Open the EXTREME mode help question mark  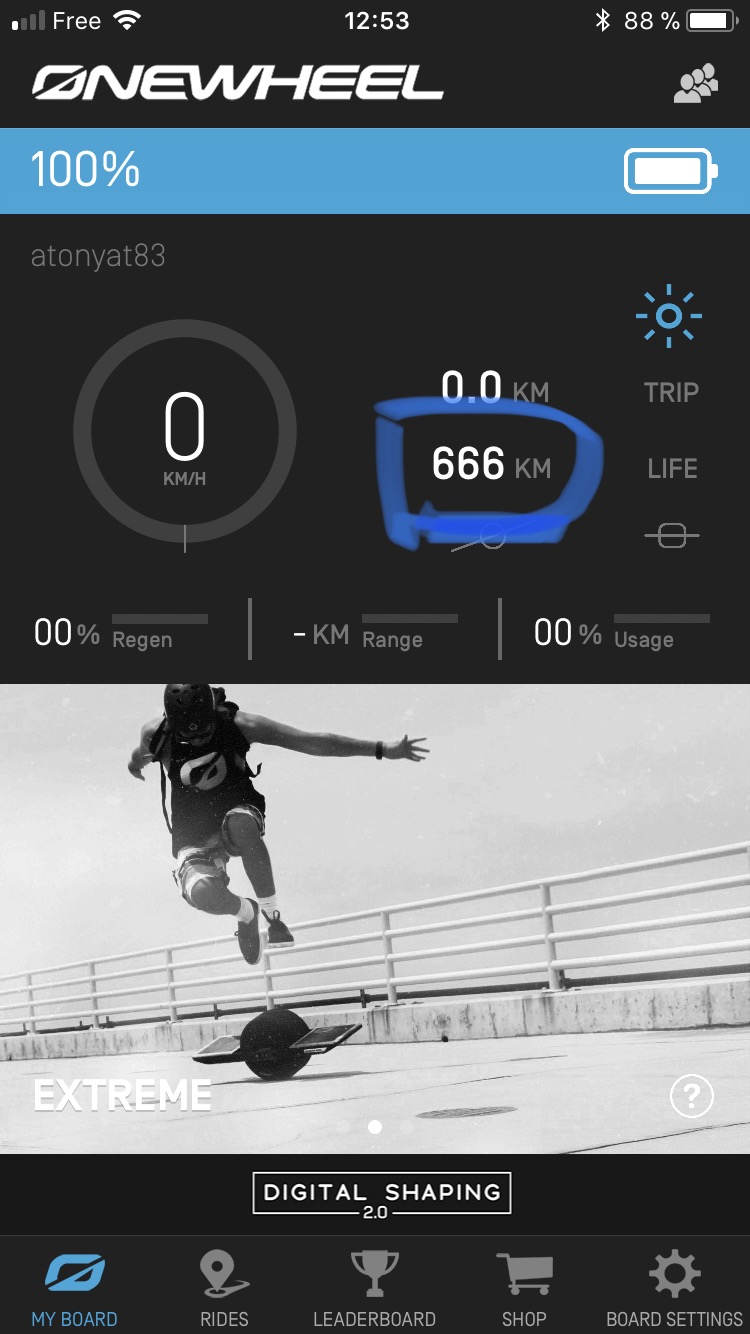694,1096
